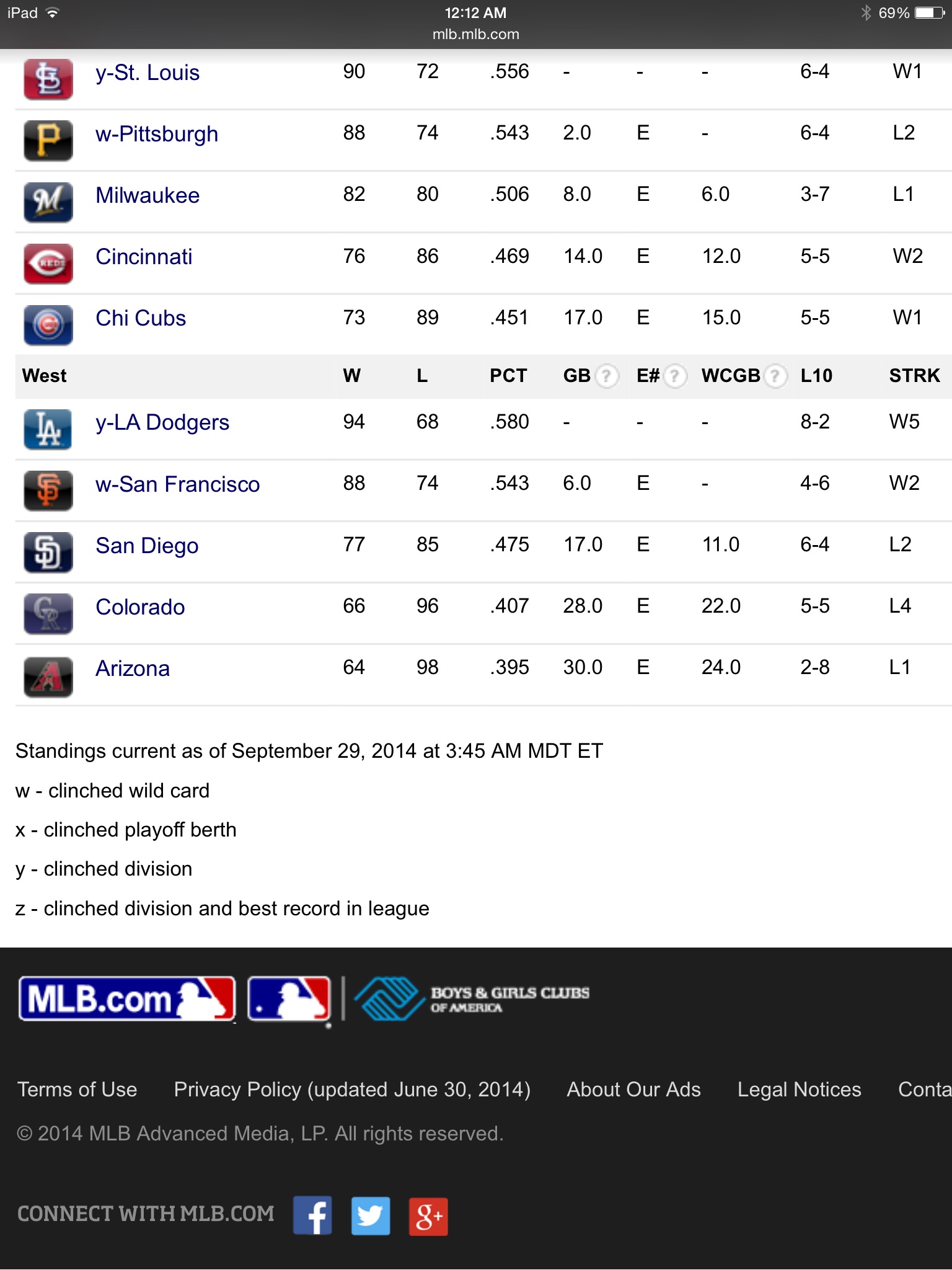Screen dimensions: 952x1270
Task: Open Cincinnati team page
Action: coord(144,257)
